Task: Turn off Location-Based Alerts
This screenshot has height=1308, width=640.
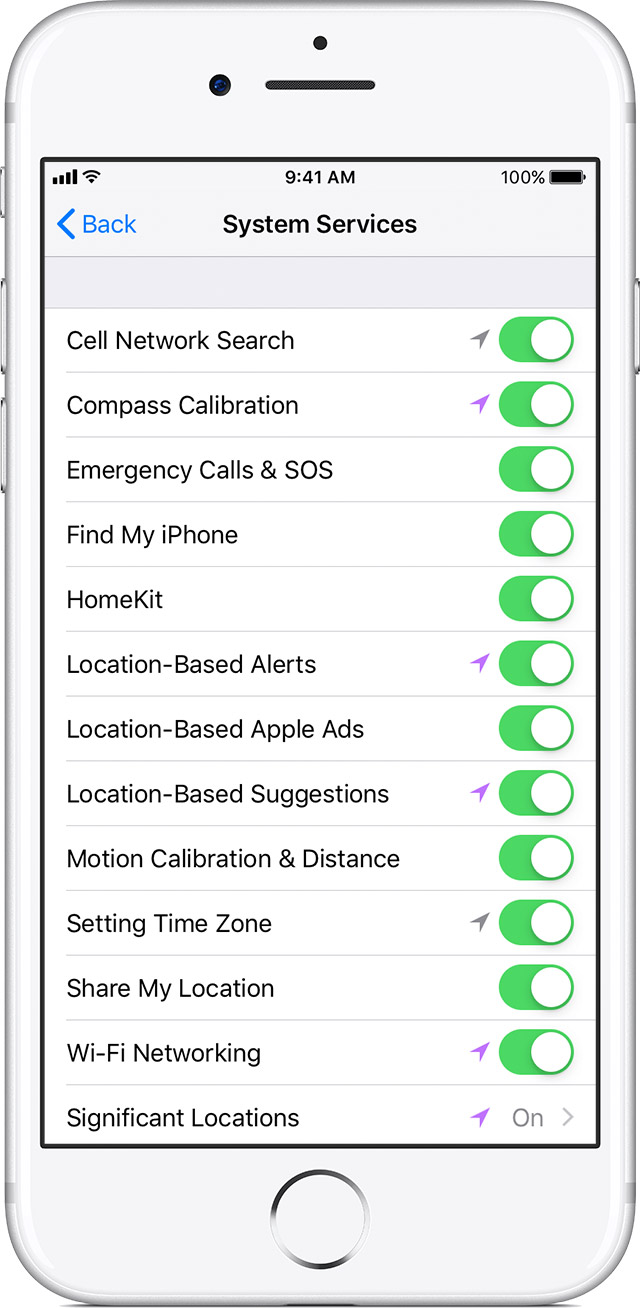Action: tap(536, 664)
